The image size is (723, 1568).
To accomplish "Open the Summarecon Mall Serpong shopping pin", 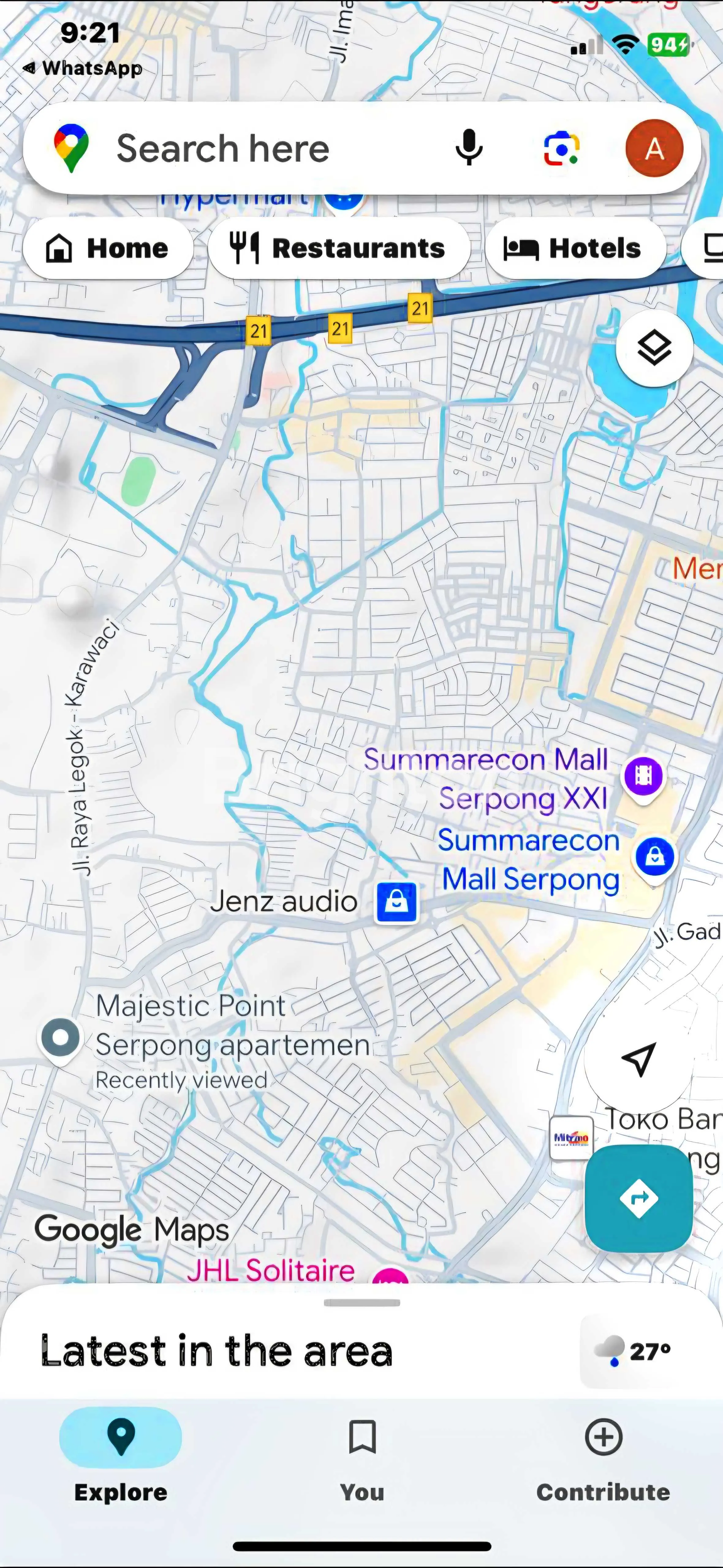I will coord(654,856).
